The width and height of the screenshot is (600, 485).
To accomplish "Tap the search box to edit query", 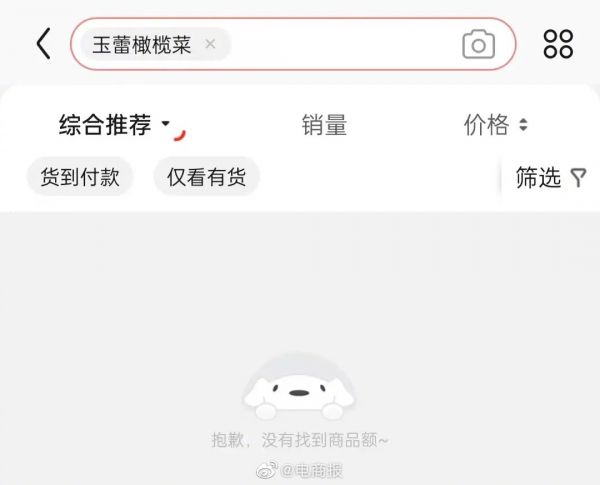I will click(x=340, y=44).
